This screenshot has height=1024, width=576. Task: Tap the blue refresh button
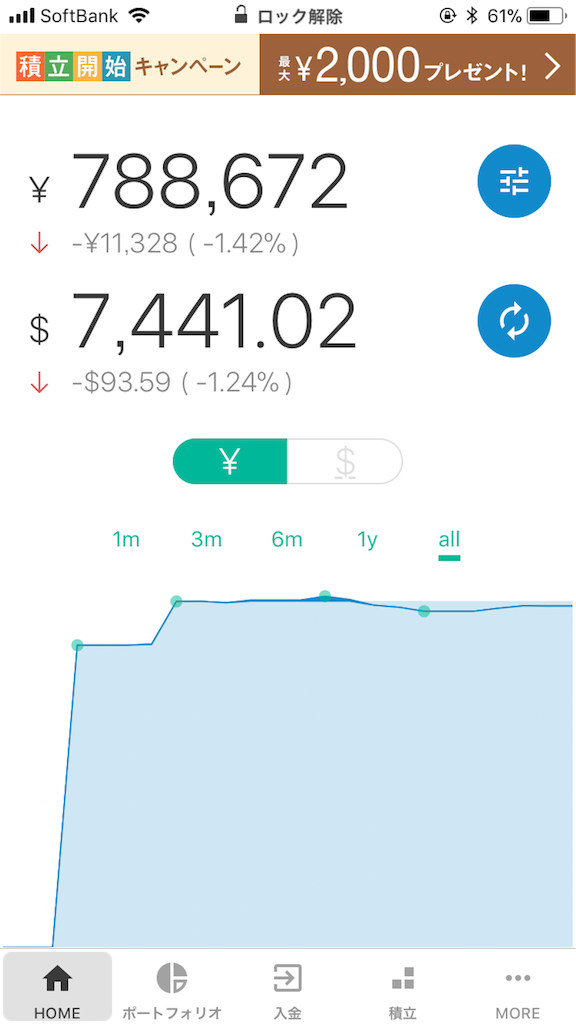[x=514, y=320]
